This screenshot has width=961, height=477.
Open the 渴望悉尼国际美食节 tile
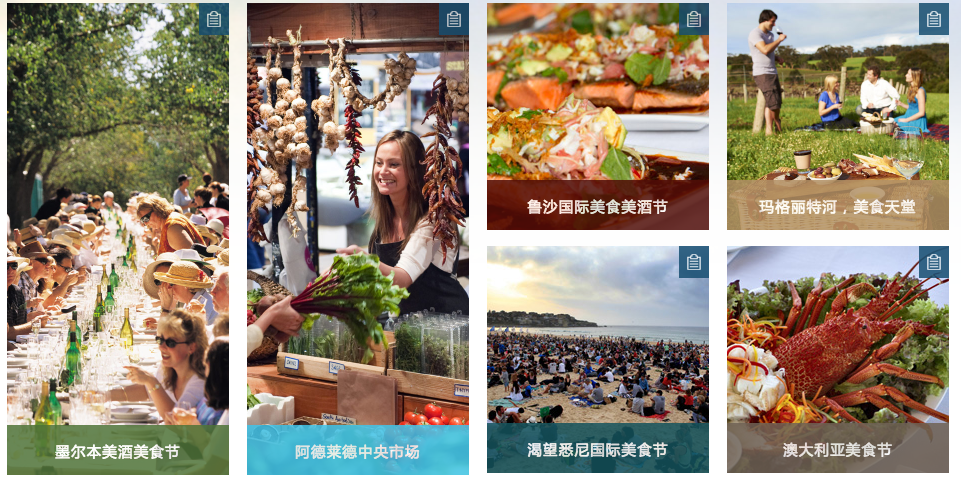click(597, 450)
